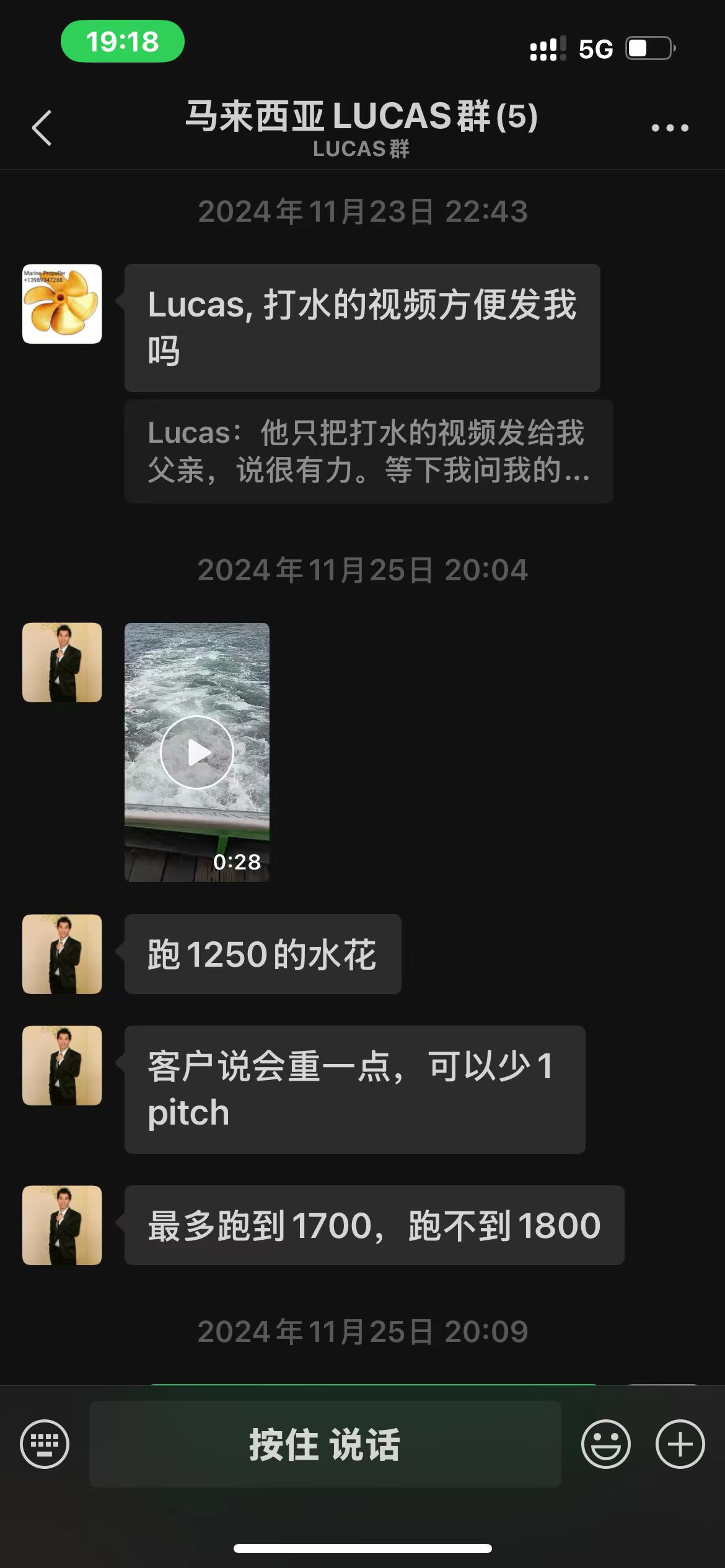
Task: Open the propeller avatar's profile
Action: pos(62,304)
